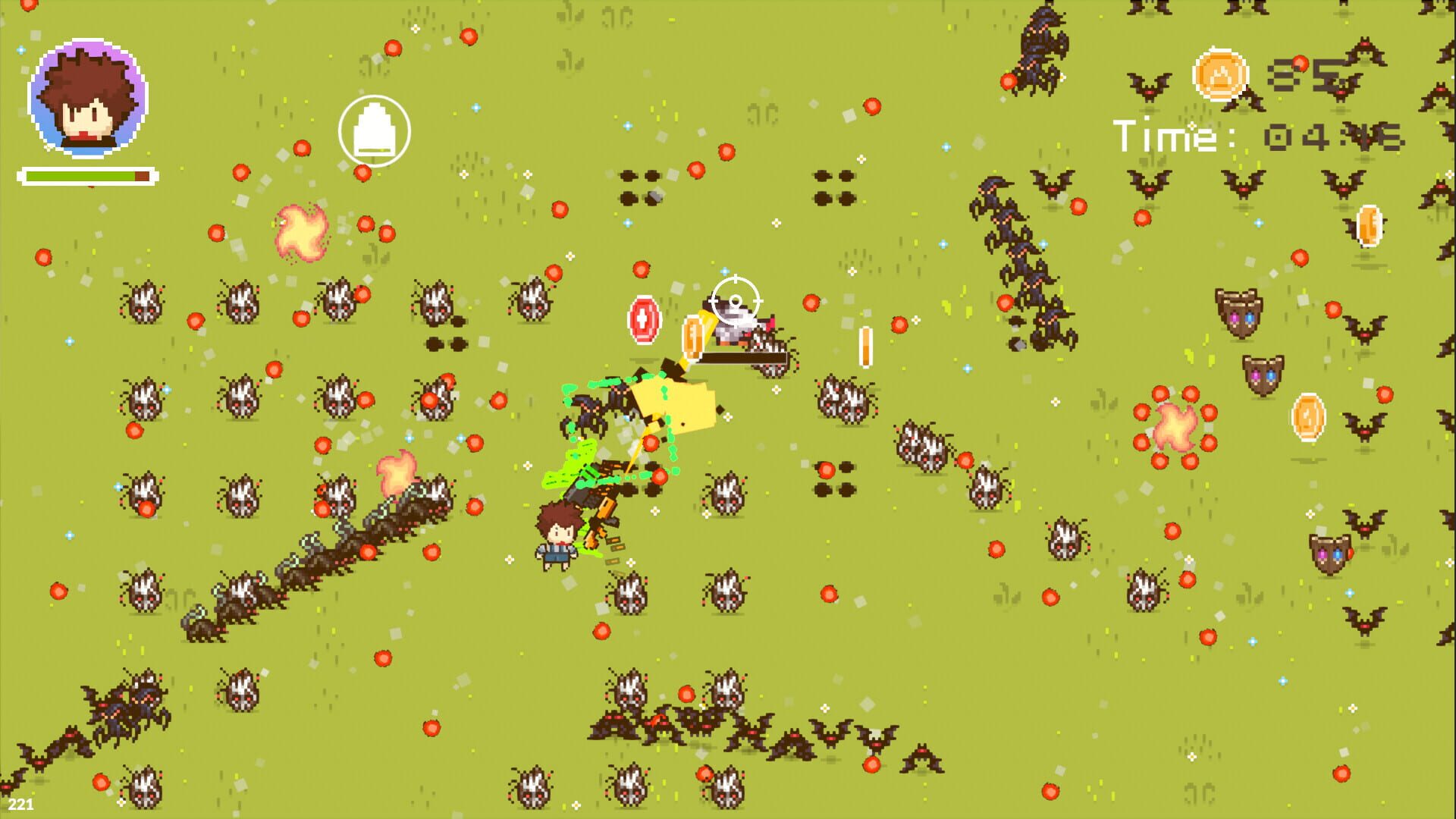Tap the white bullet ammo button

374,130
